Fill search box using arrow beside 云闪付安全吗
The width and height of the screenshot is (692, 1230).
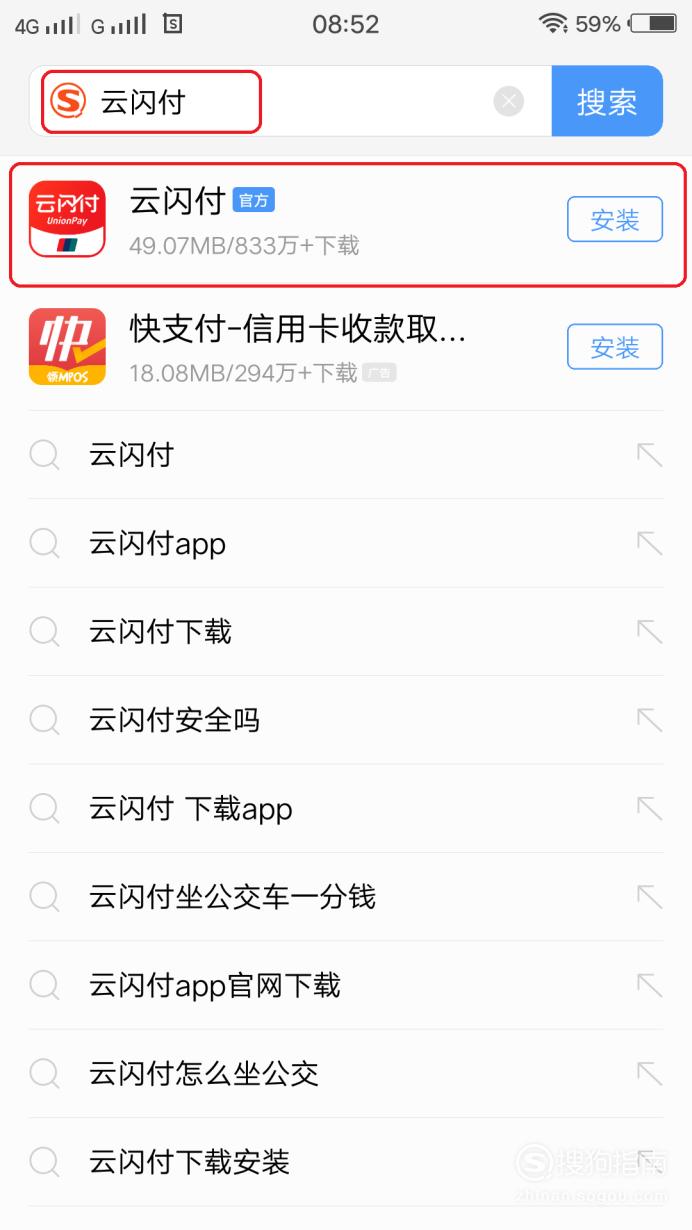649,720
